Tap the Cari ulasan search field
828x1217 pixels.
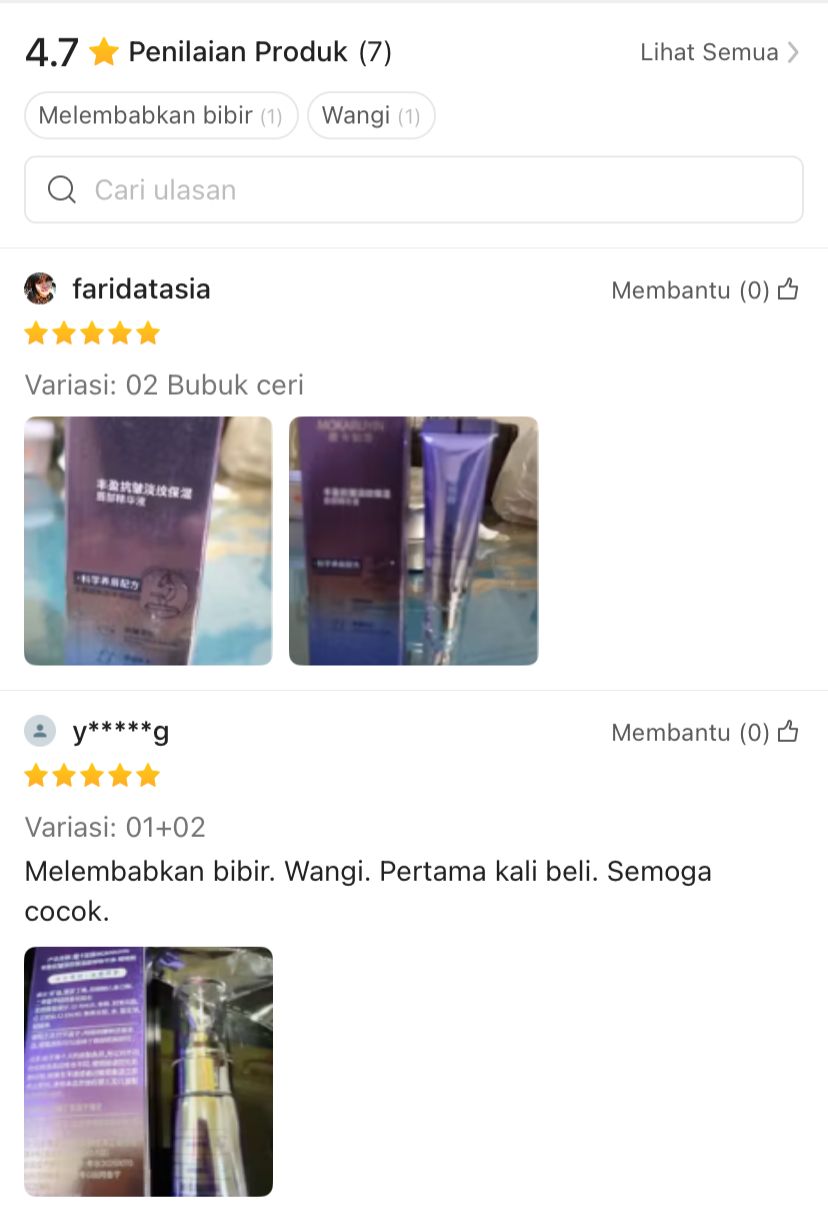coord(414,190)
